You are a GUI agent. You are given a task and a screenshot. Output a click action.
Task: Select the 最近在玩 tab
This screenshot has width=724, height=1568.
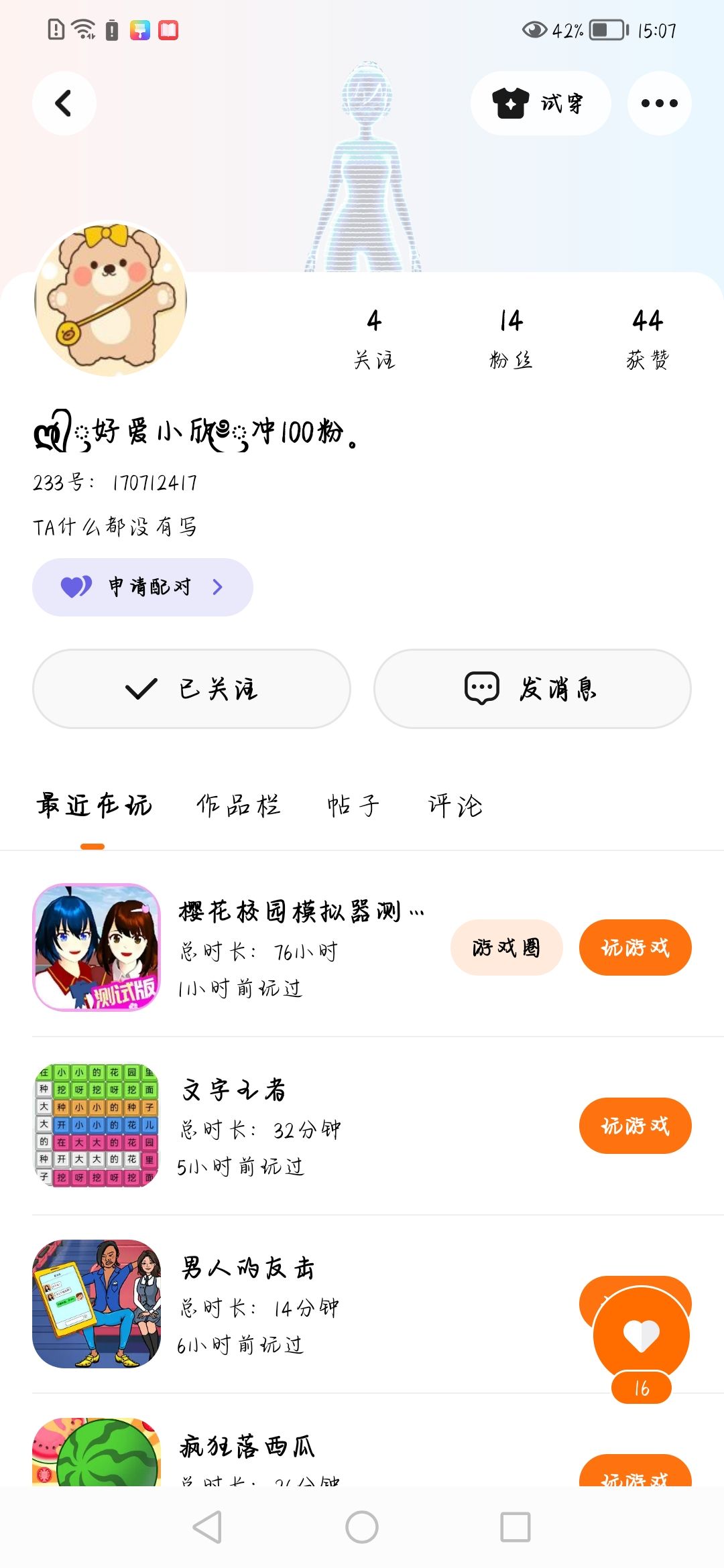tap(94, 805)
